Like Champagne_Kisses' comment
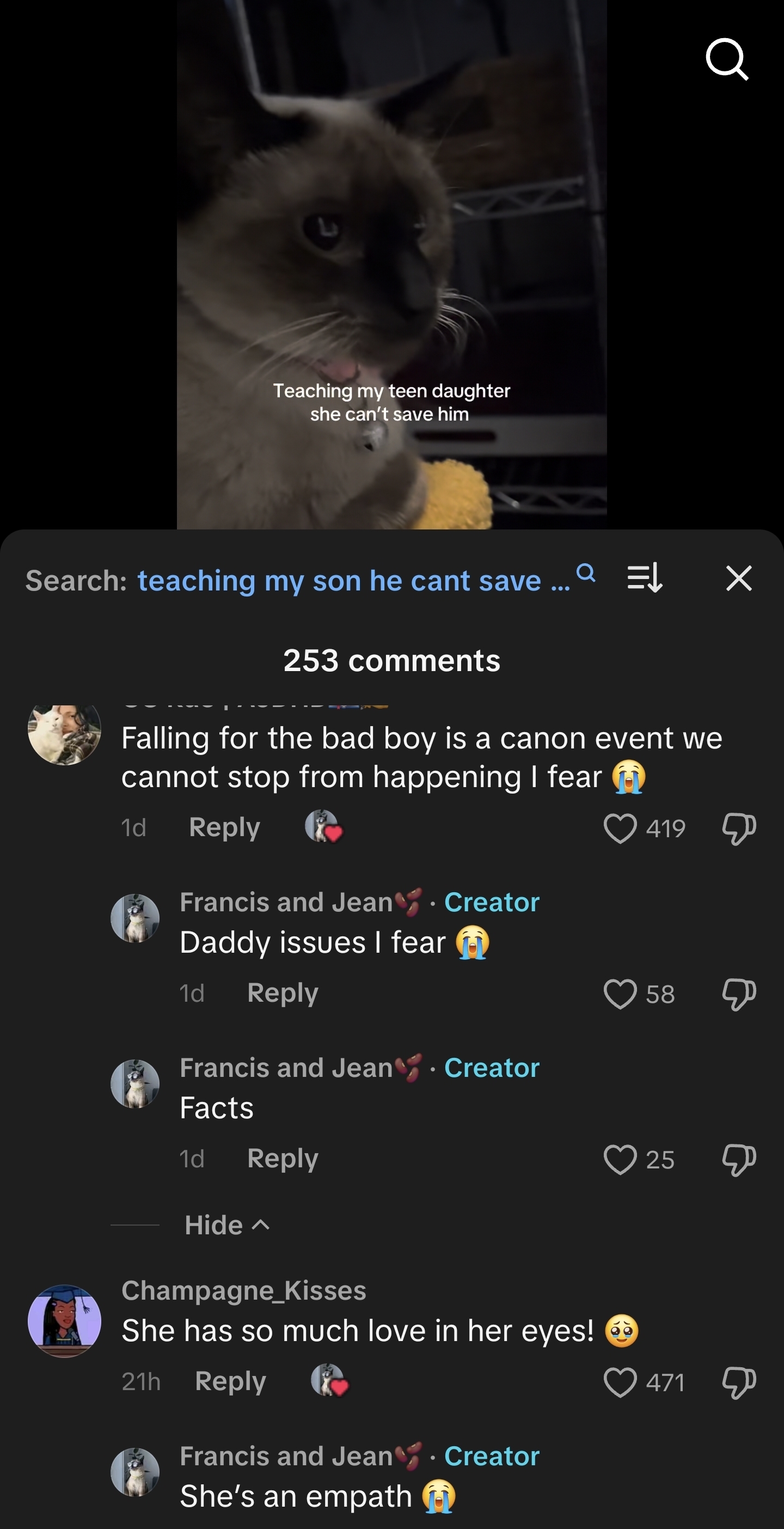This screenshot has width=784, height=1529. [620, 1382]
